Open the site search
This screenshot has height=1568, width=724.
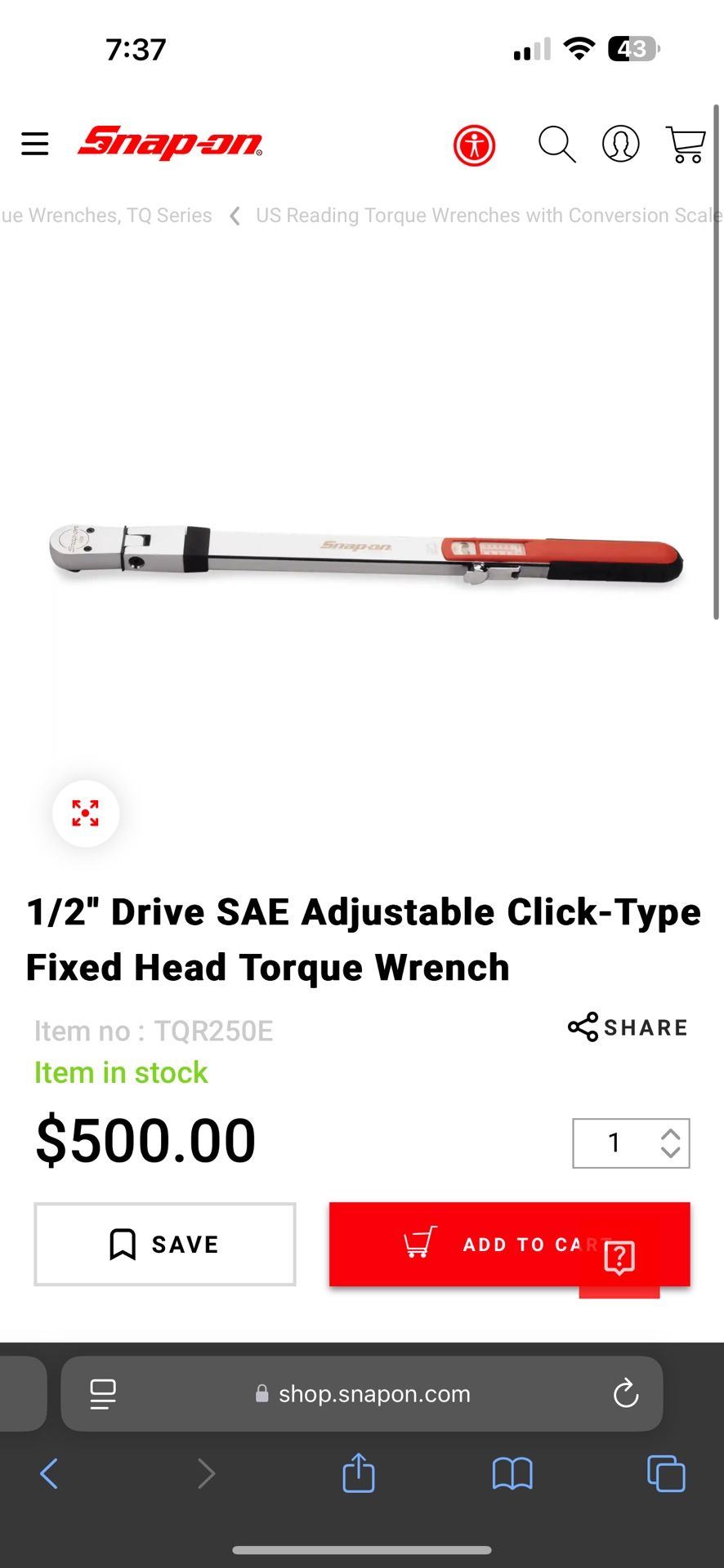(x=556, y=145)
